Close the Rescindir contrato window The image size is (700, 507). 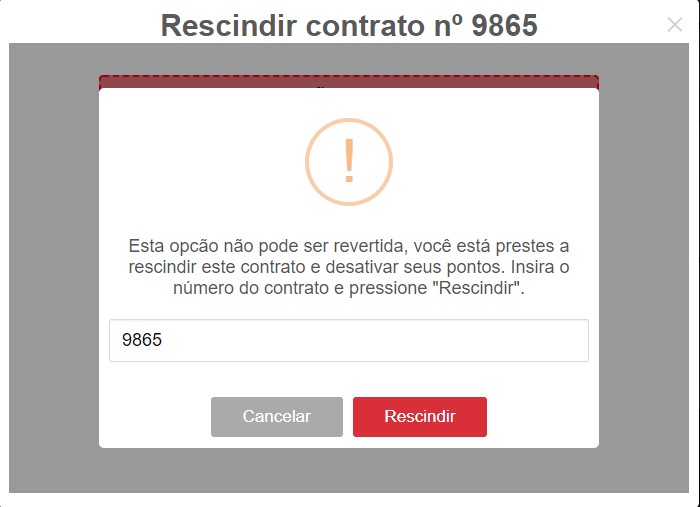(x=675, y=25)
